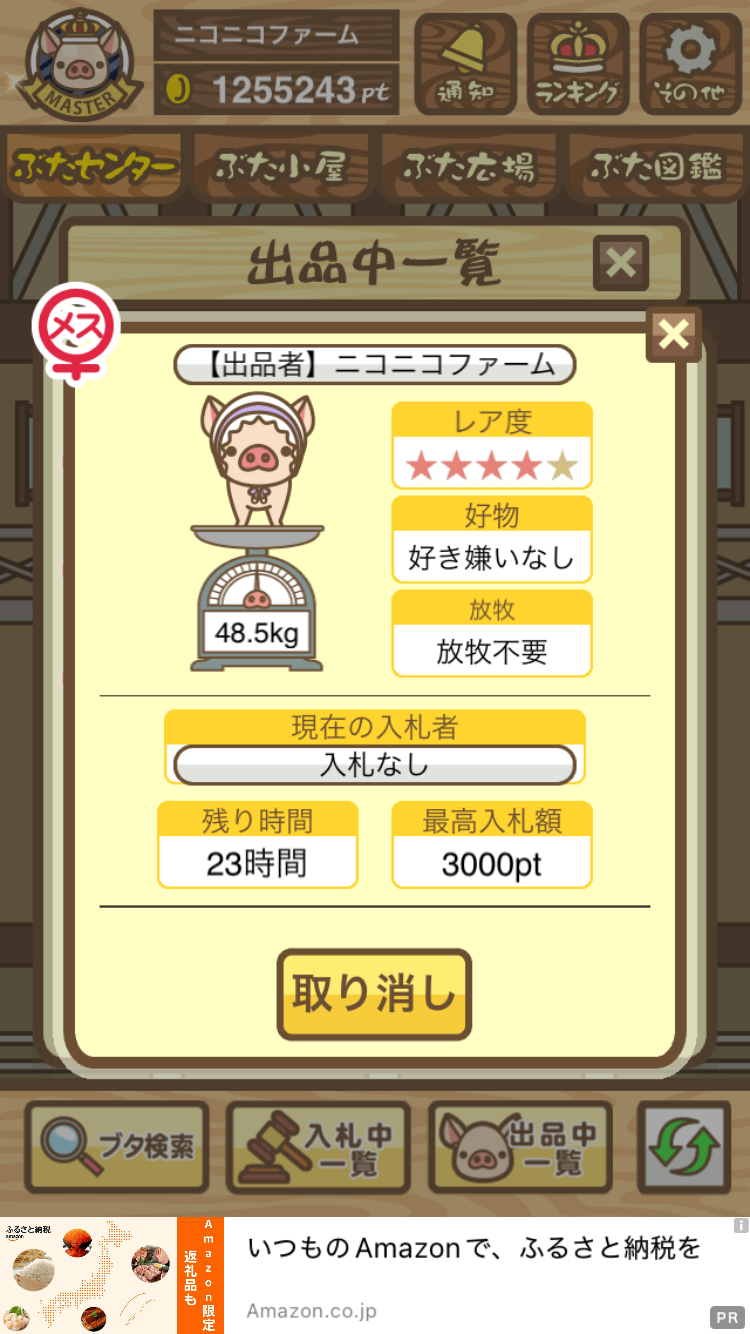Switch to the ぶた小屋 tab
The width and height of the screenshot is (750, 1334).
(x=281, y=167)
